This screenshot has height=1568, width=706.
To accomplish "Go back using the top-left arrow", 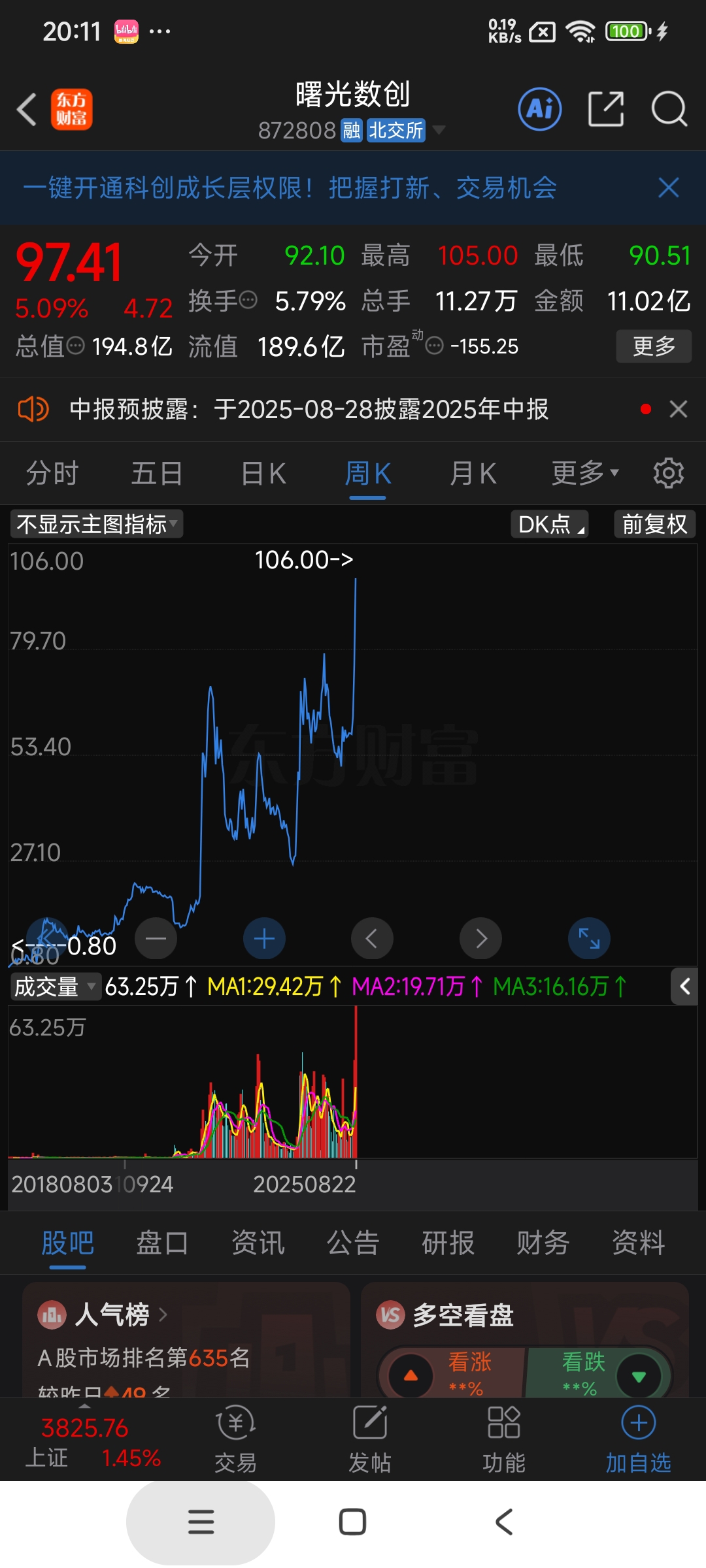I will point(26,109).
